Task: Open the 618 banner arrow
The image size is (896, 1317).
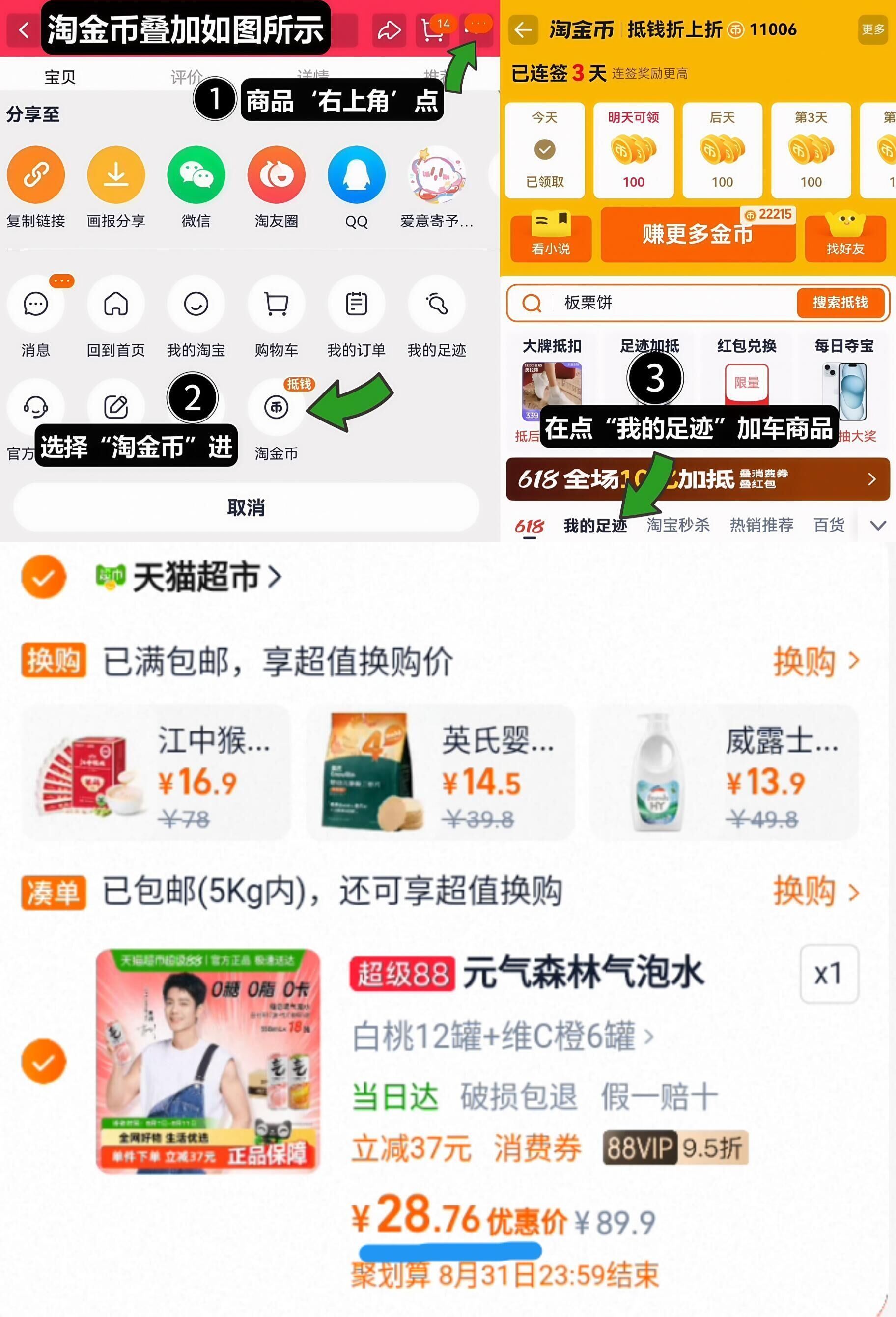Action: (x=871, y=479)
